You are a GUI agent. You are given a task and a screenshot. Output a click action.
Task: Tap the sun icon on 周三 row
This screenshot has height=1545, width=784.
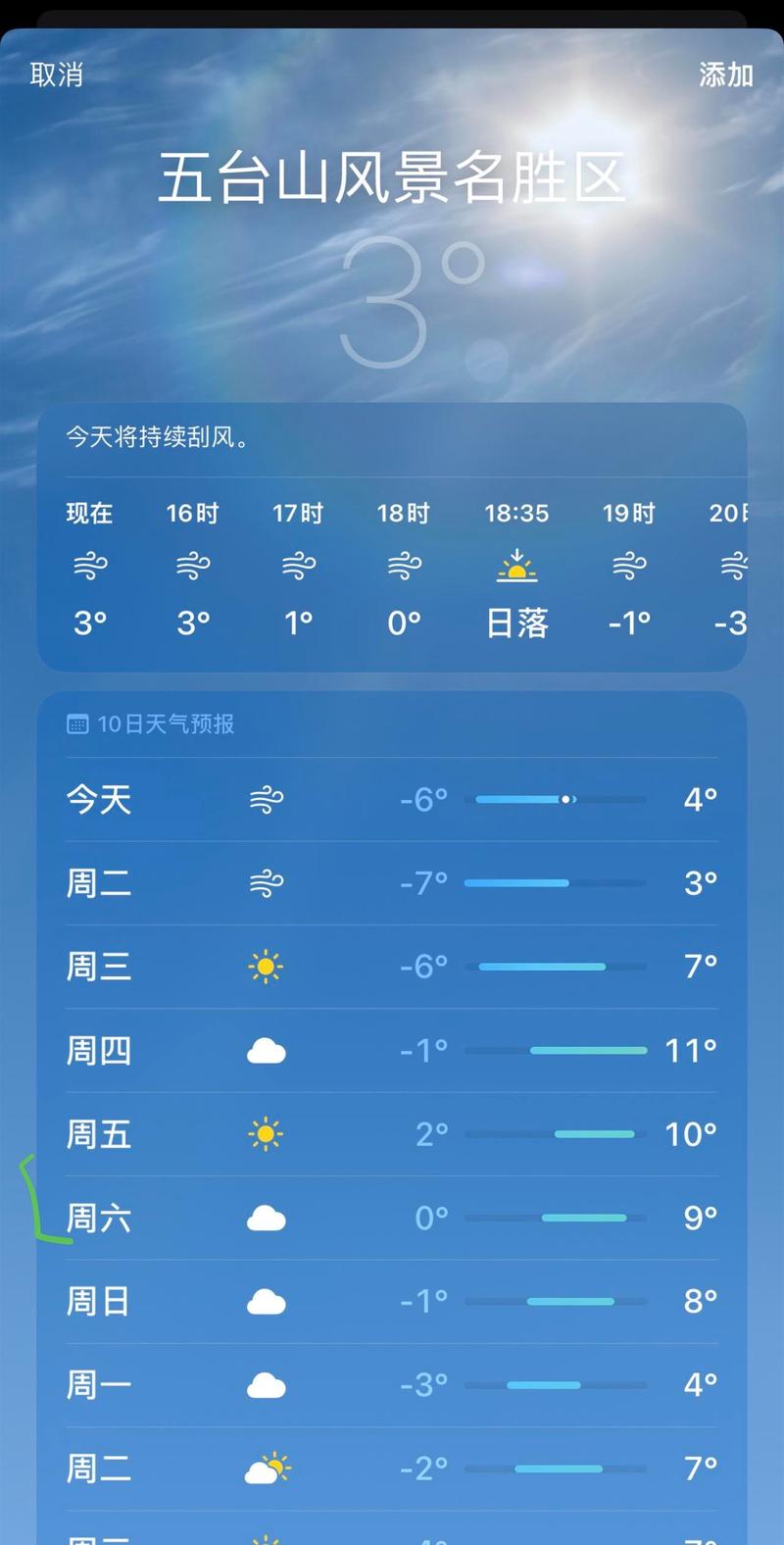click(x=265, y=967)
